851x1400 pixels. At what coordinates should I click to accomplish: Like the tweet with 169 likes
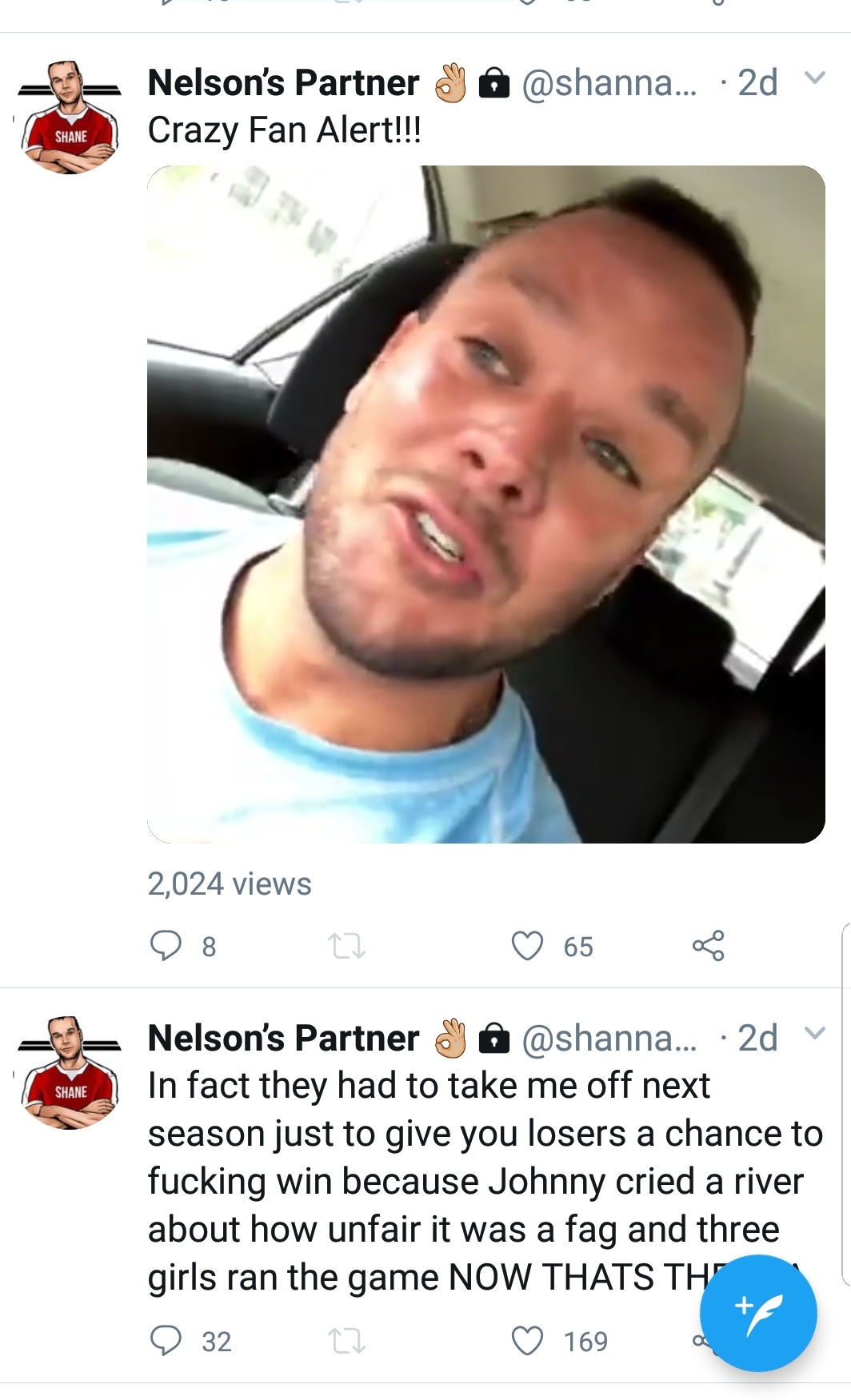coord(527,1341)
